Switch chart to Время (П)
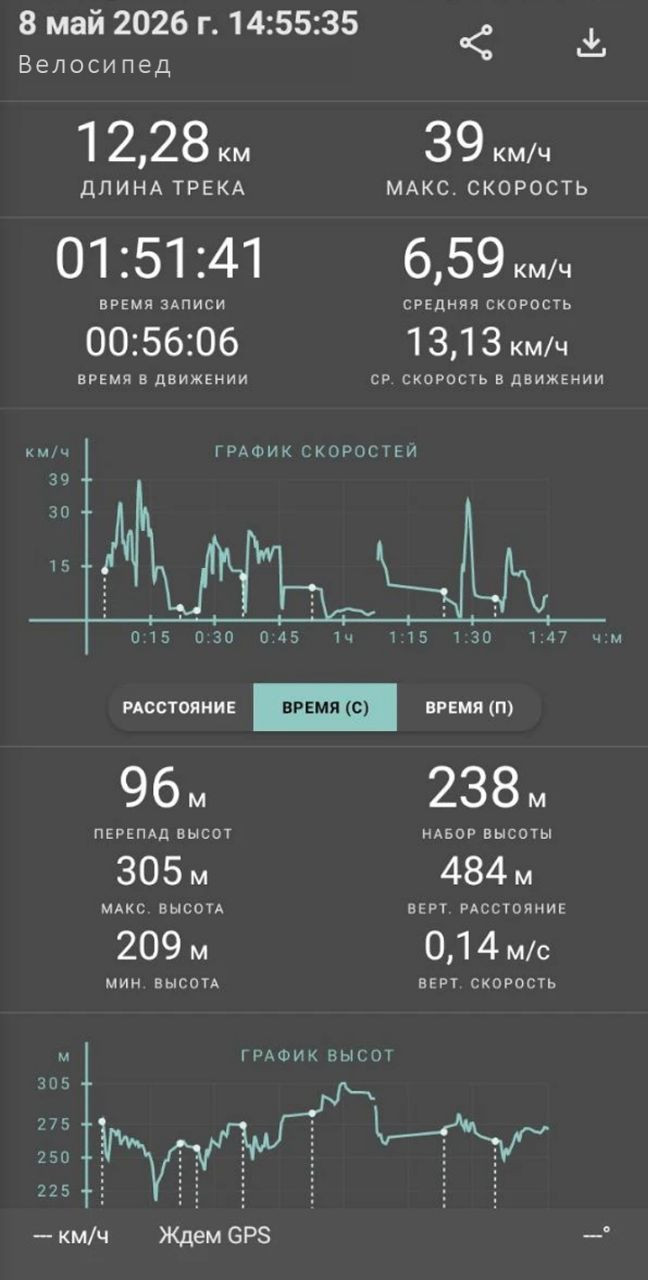648x1280 pixels. point(469,708)
